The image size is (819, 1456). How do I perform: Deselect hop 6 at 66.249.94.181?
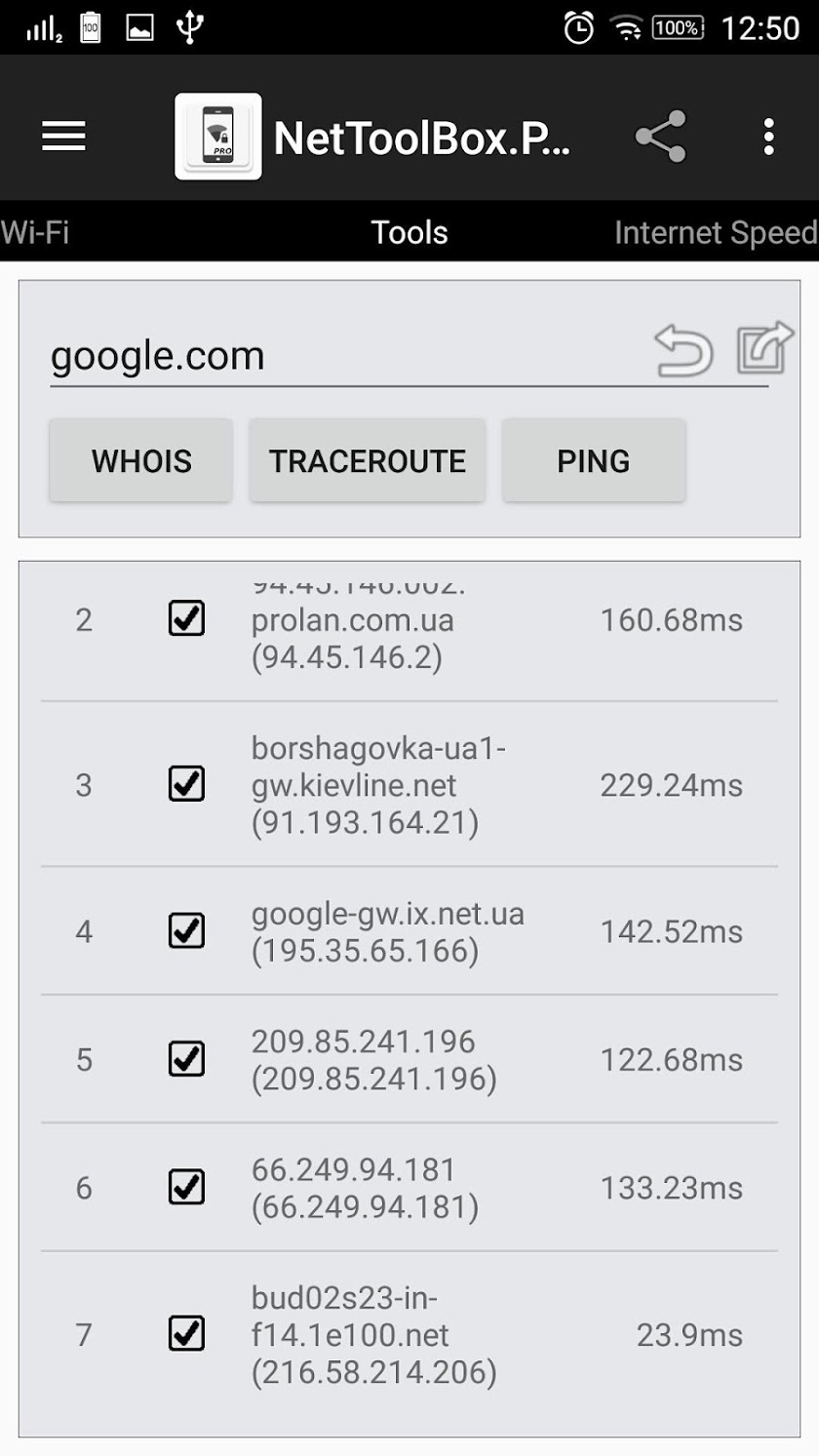point(186,1187)
